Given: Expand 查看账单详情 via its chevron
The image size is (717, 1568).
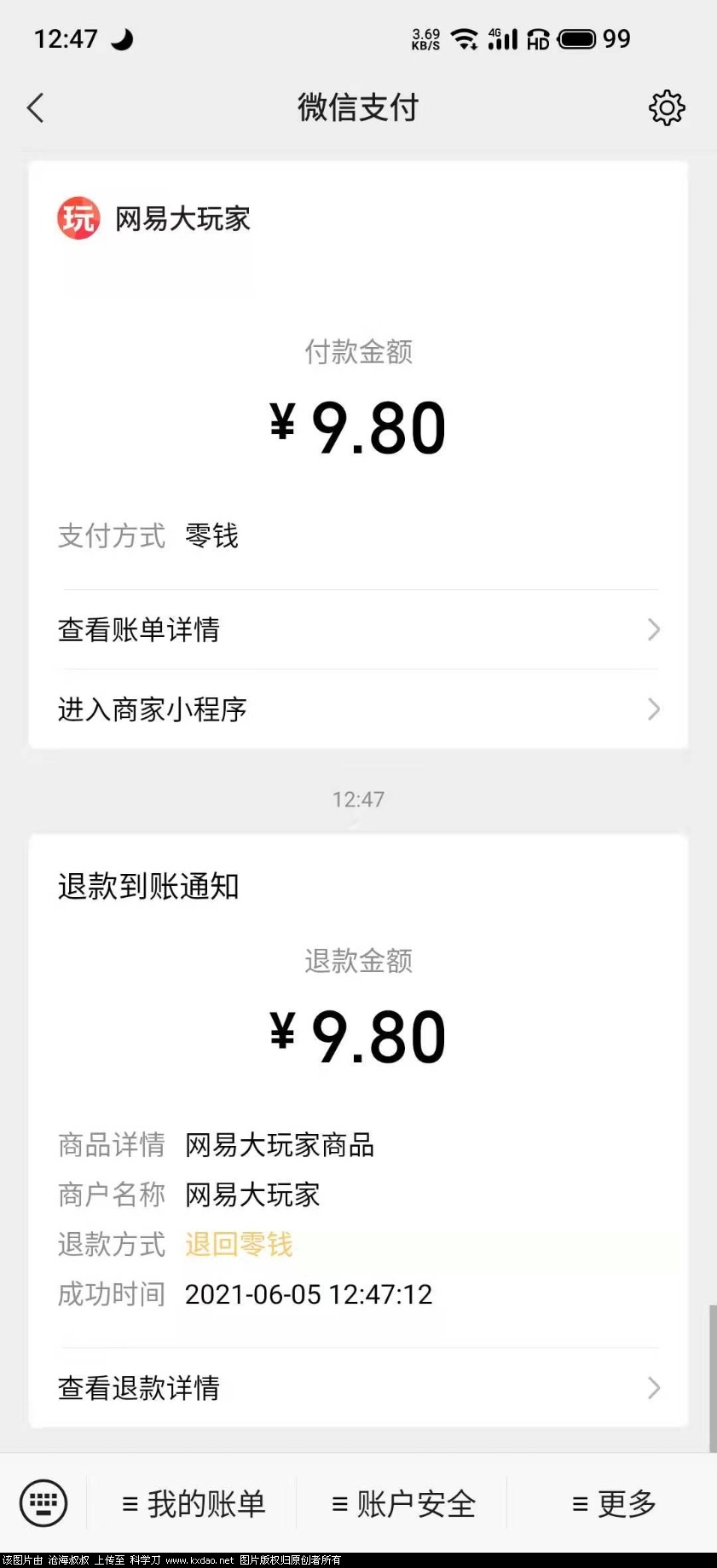Looking at the screenshot, I should coord(654,629).
